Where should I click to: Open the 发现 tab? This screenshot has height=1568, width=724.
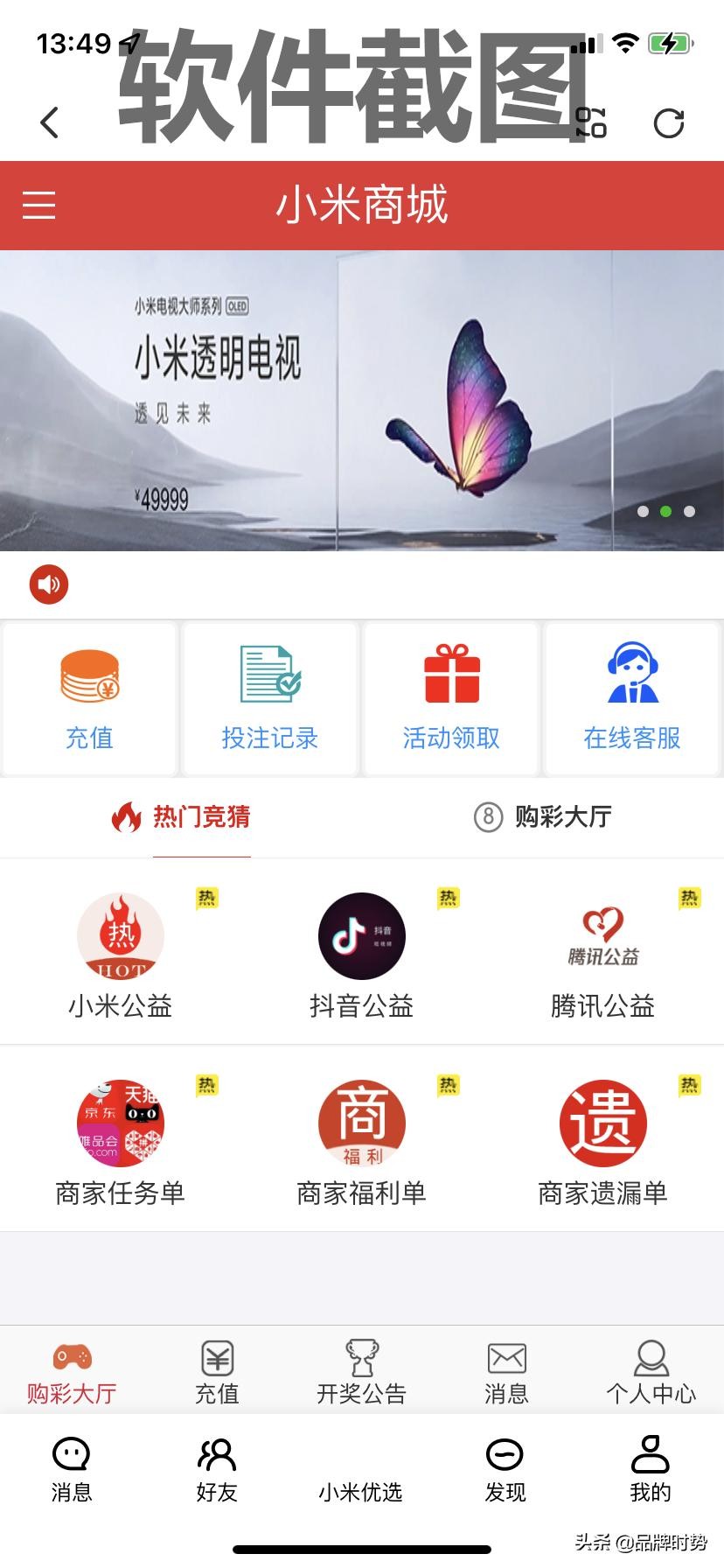505,1470
